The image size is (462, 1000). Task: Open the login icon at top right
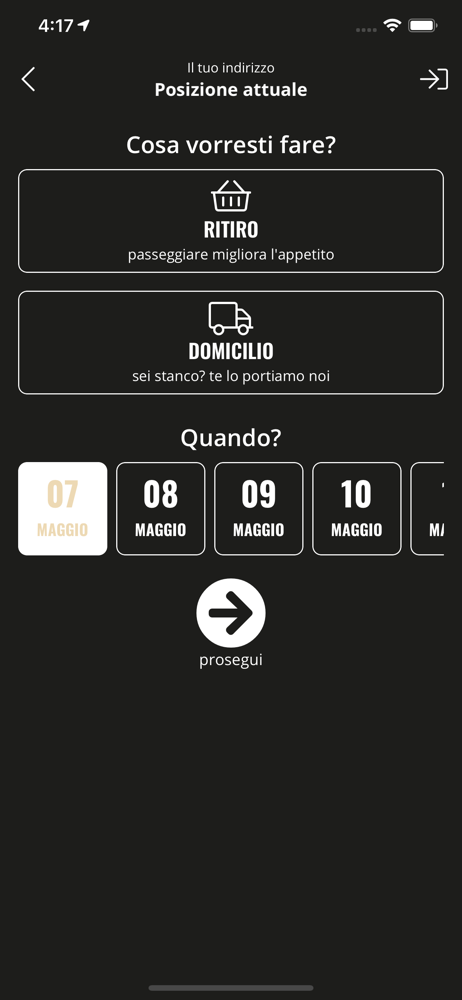tap(433, 80)
